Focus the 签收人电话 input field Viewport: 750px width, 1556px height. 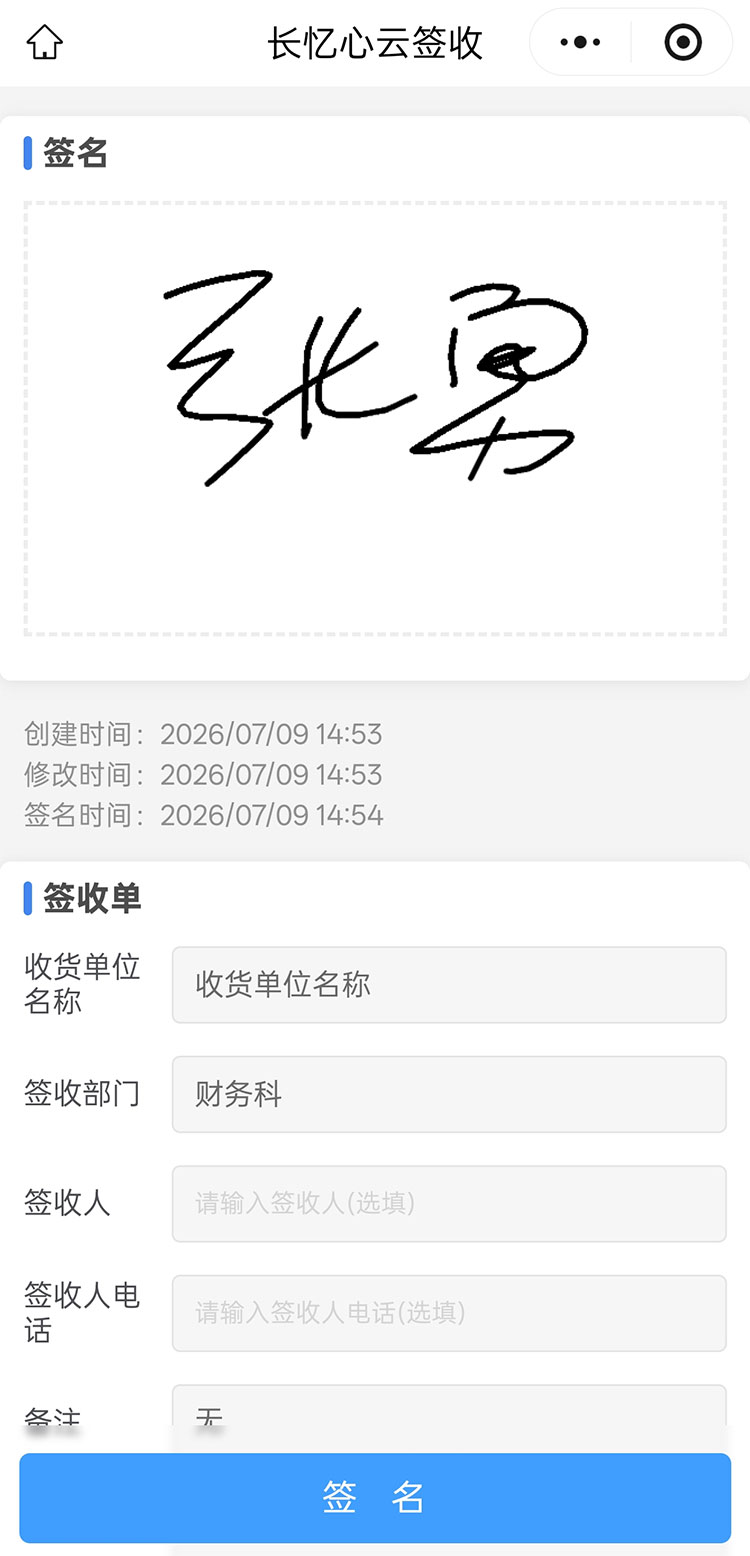[x=449, y=1313]
